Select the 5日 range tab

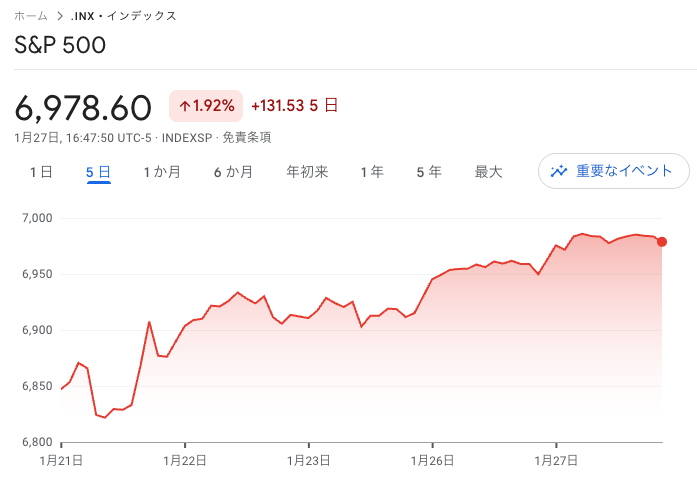coord(98,172)
